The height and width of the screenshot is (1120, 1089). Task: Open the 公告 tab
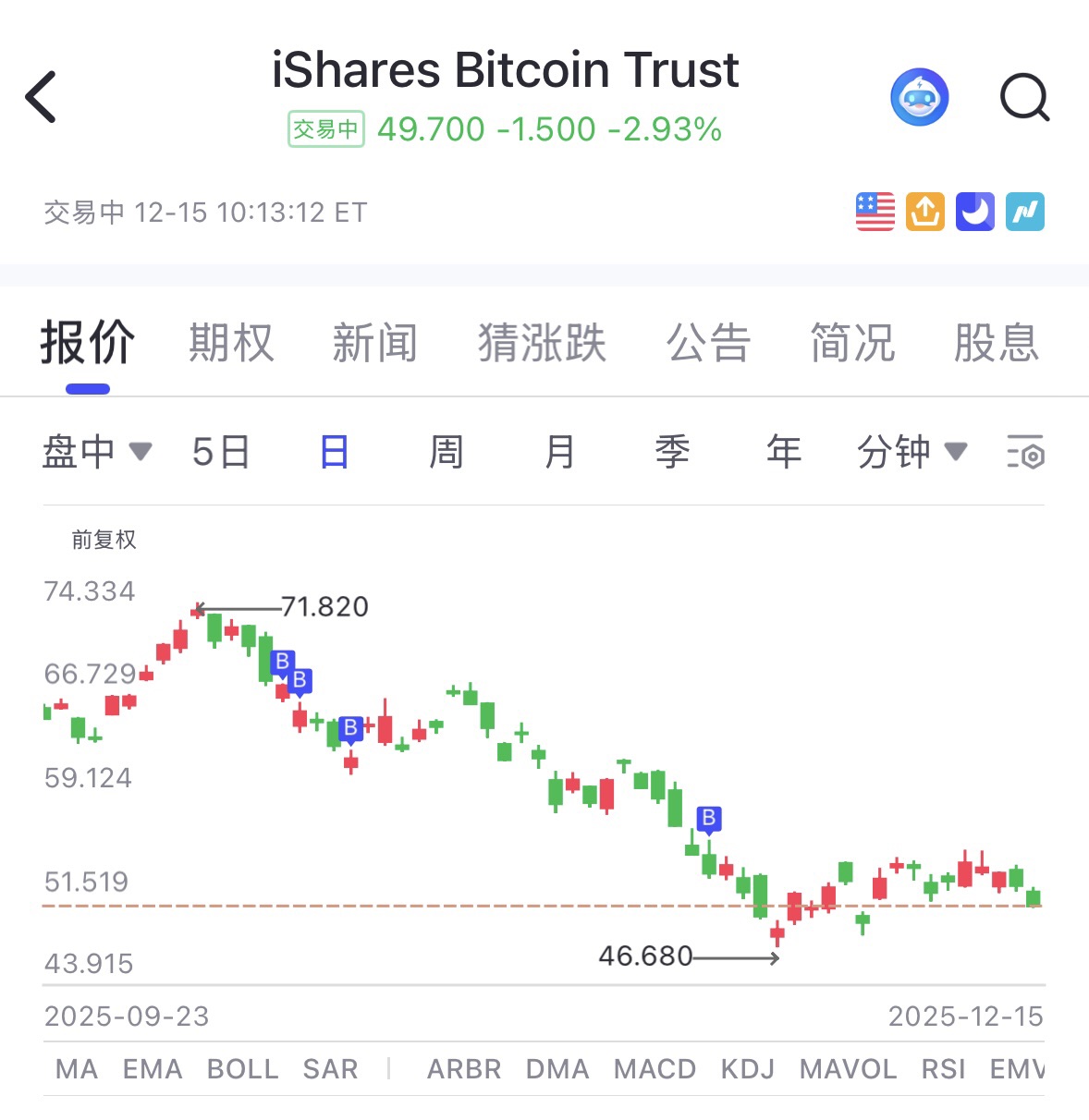click(708, 343)
